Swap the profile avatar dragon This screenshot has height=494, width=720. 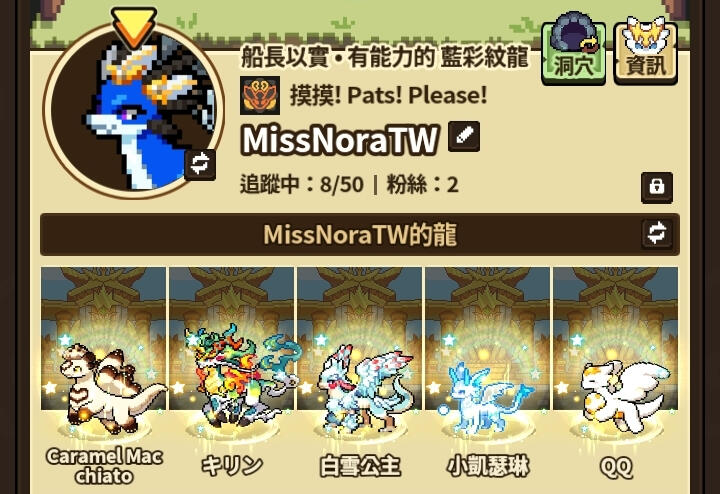[x=200, y=165]
